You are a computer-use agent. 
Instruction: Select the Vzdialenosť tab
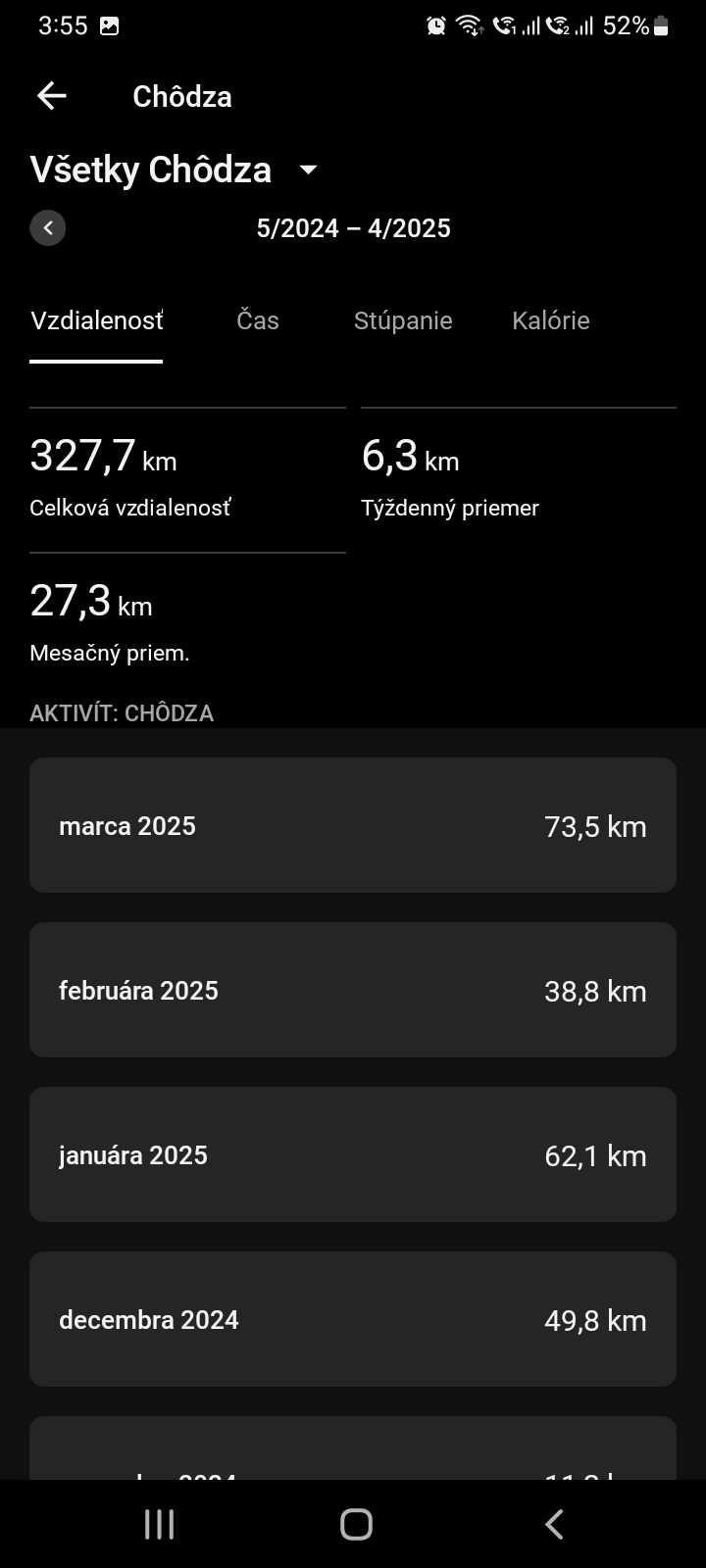96,321
